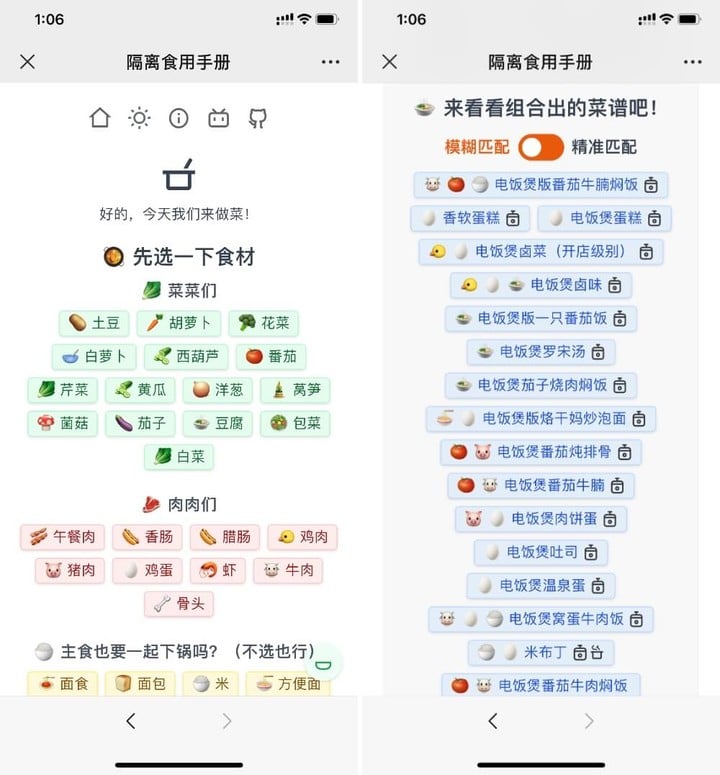Select the 番茄 chip under 菜菜们

(273, 356)
